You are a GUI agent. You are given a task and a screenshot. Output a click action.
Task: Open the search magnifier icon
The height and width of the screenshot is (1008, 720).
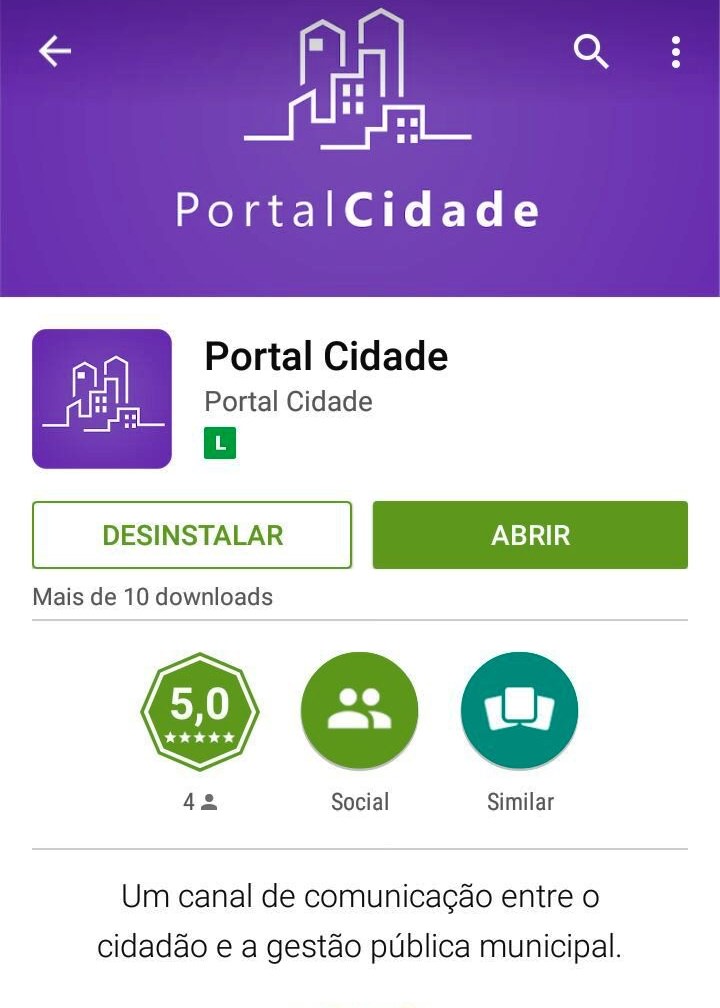click(591, 52)
